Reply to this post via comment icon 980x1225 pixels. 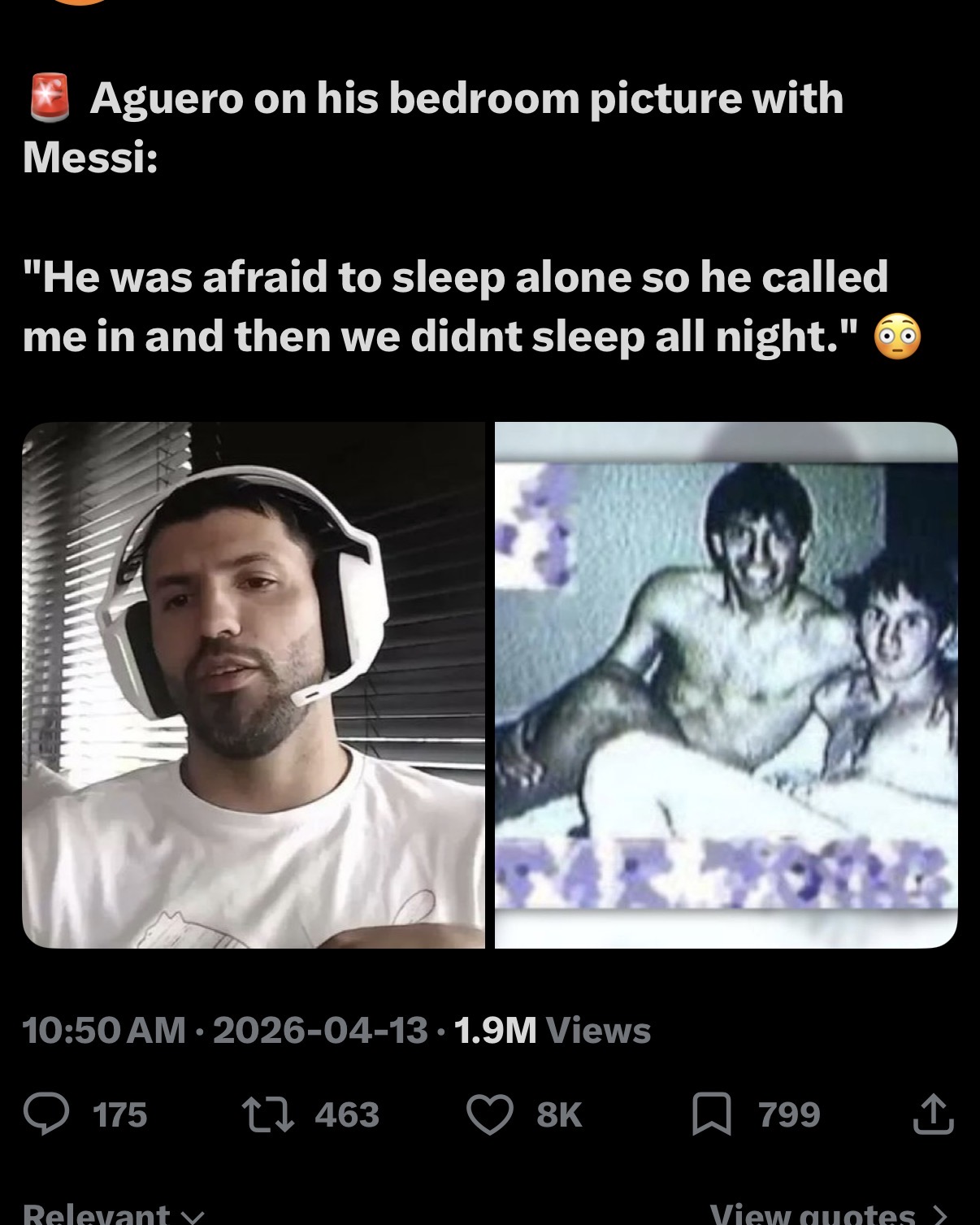tap(47, 1114)
